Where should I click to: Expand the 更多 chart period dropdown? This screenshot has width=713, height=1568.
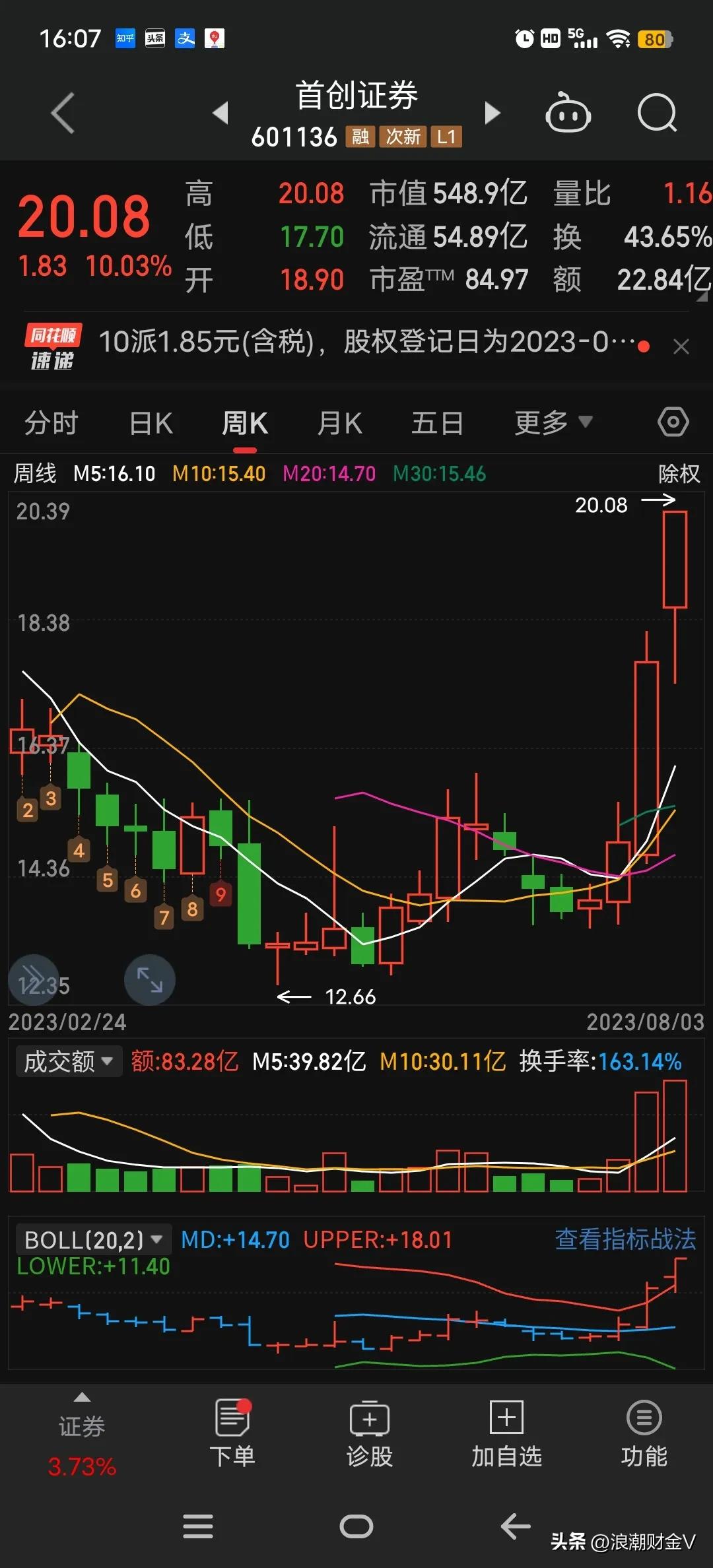[x=553, y=422]
